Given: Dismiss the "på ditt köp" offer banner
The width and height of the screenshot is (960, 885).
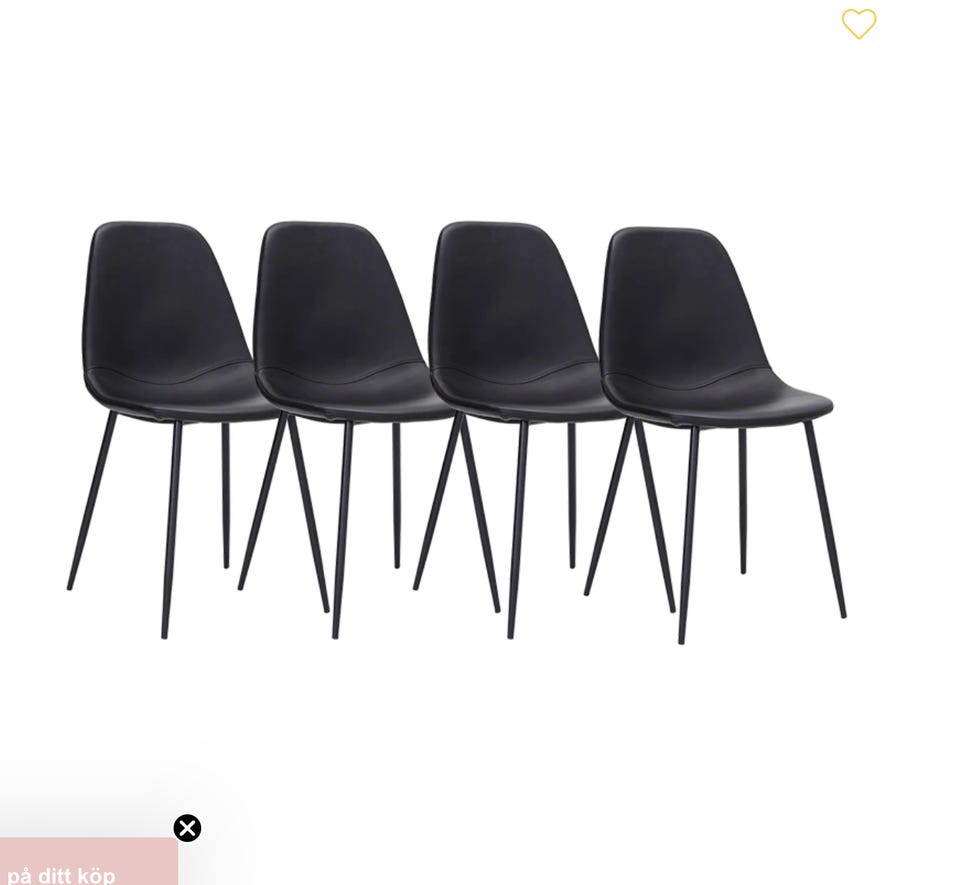Looking at the screenshot, I should point(187,828).
